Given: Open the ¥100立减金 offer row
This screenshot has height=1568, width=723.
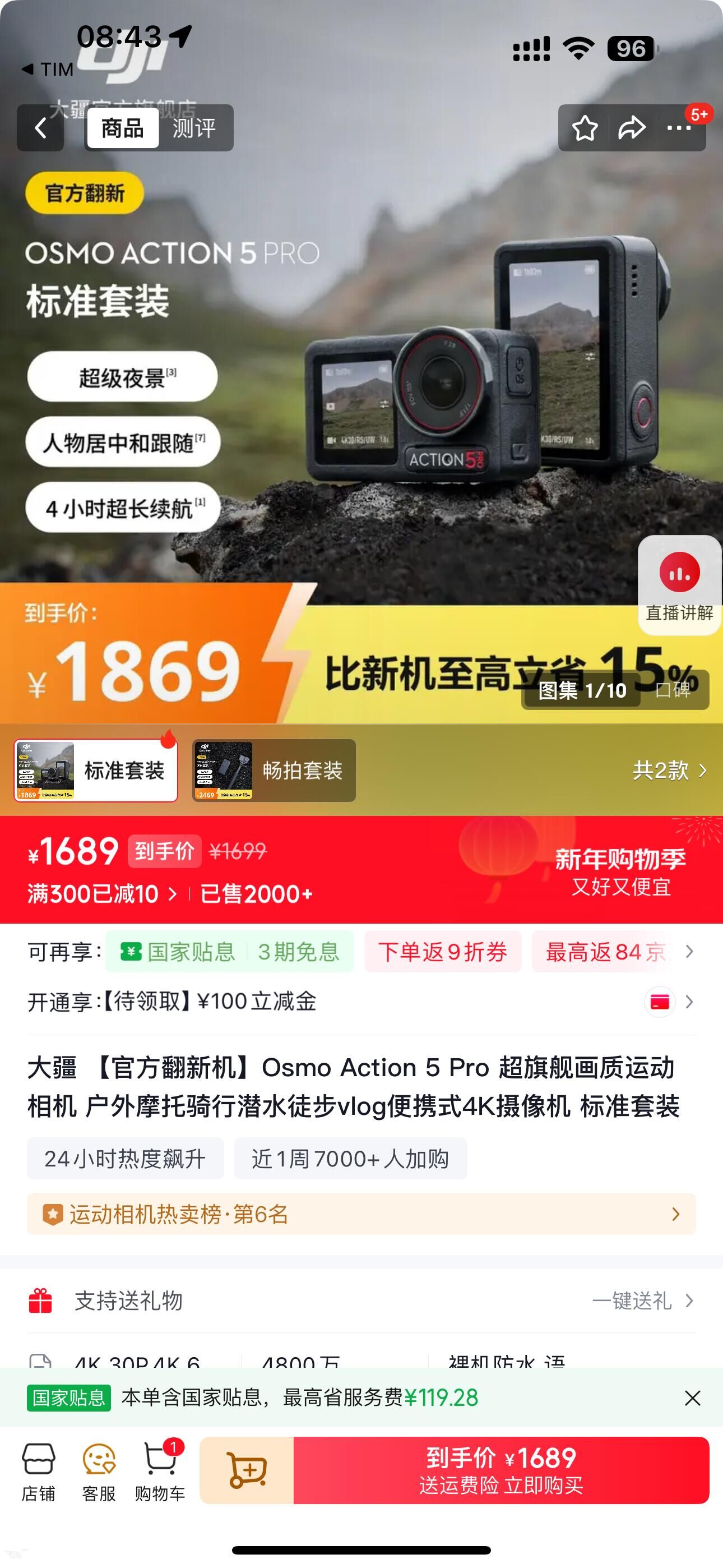Looking at the screenshot, I should coord(361,1001).
